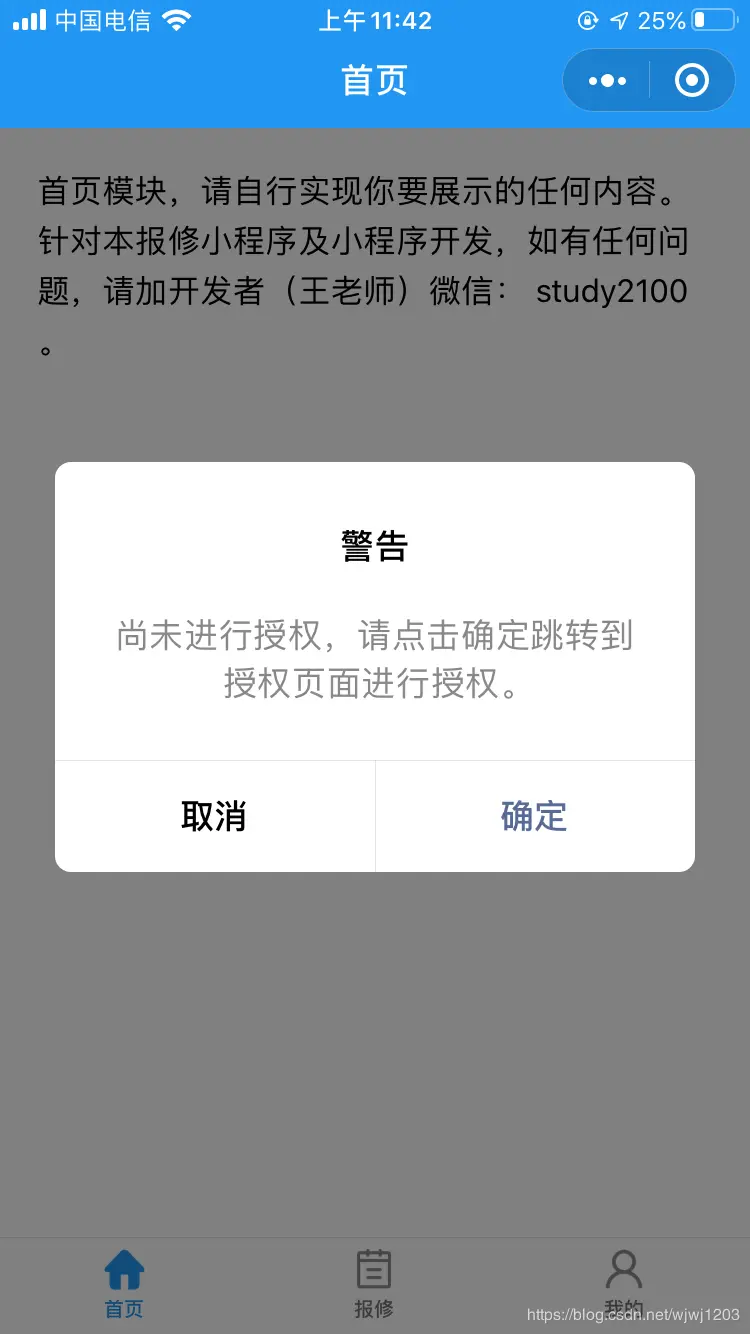Viewport: 750px width, 1334px height.
Task: Tap the orientation lock icon in status bar
Action: click(588, 20)
